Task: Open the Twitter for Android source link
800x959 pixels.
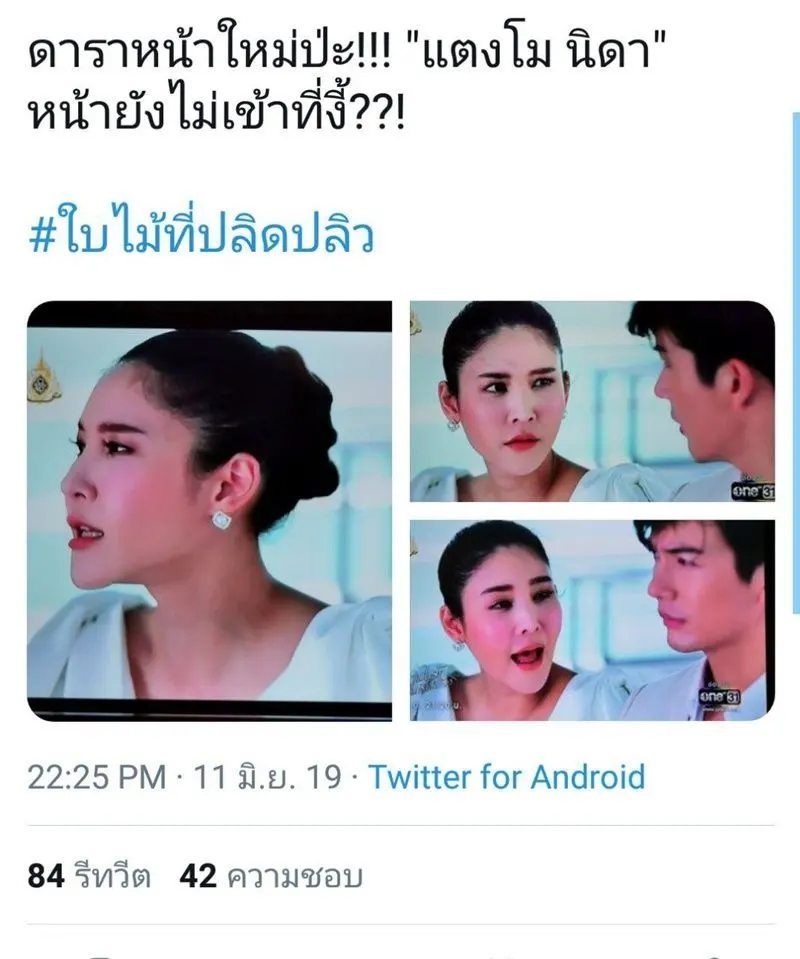Action: [507, 777]
